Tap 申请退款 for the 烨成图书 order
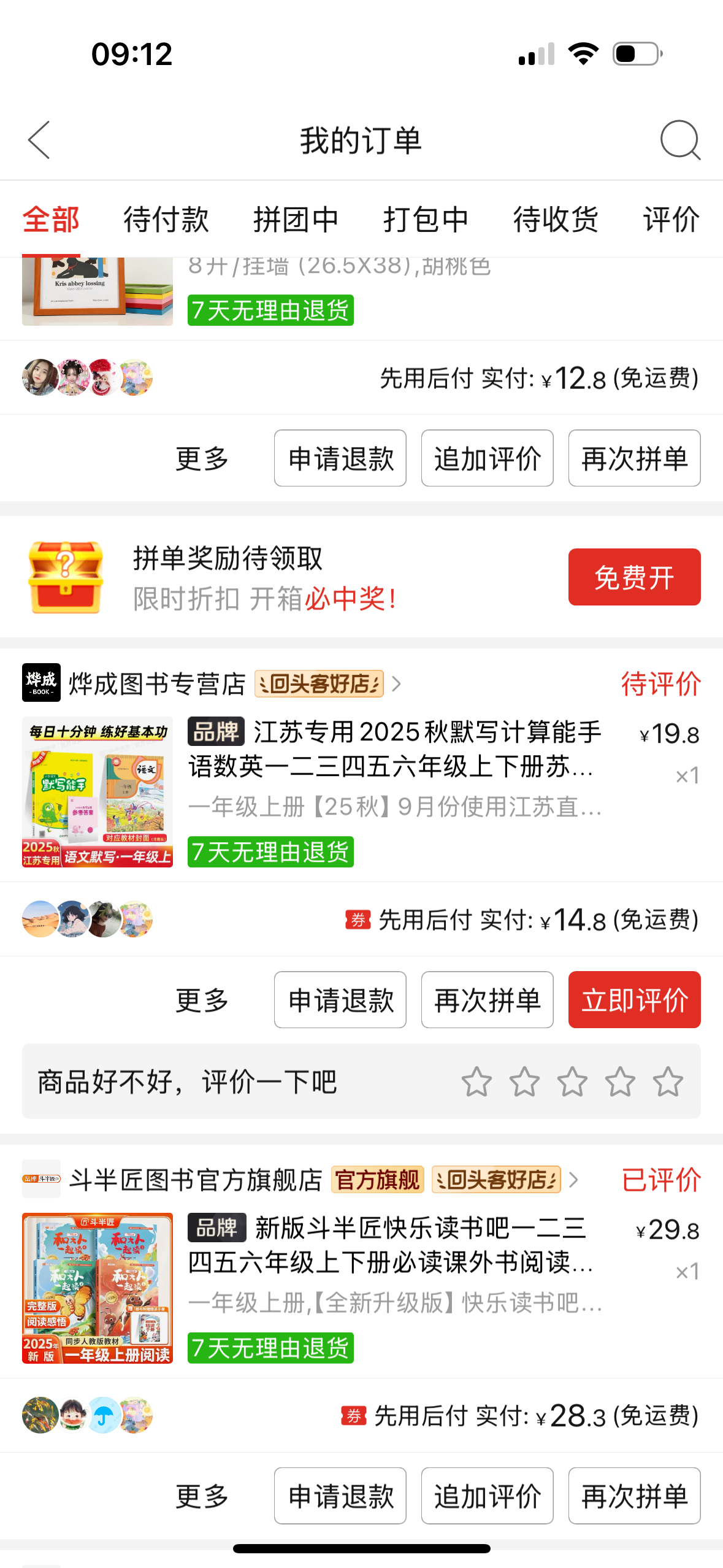This screenshot has width=723, height=1568. [340, 1000]
